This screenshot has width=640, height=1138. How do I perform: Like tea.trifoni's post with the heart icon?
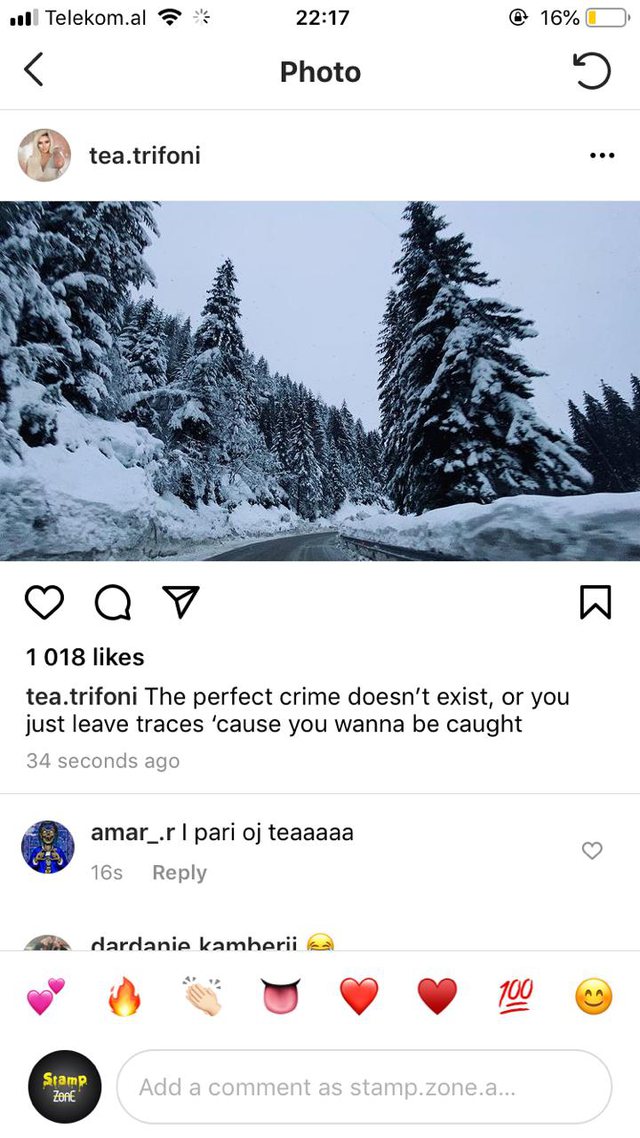point(44,602)
